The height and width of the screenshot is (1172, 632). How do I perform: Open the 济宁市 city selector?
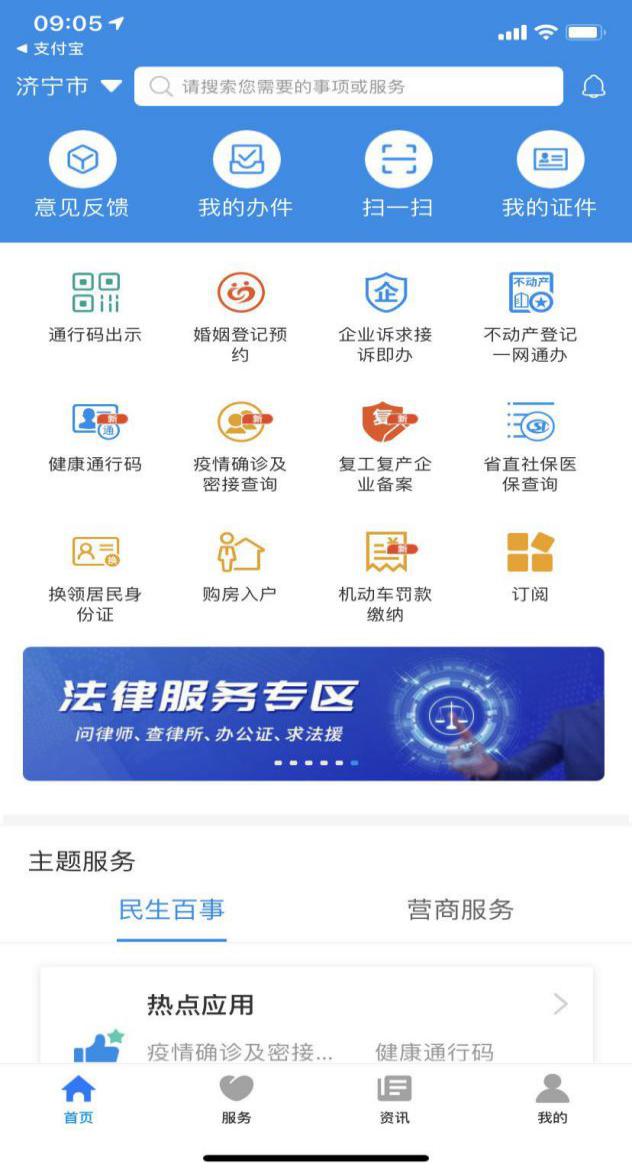point(68,87)
